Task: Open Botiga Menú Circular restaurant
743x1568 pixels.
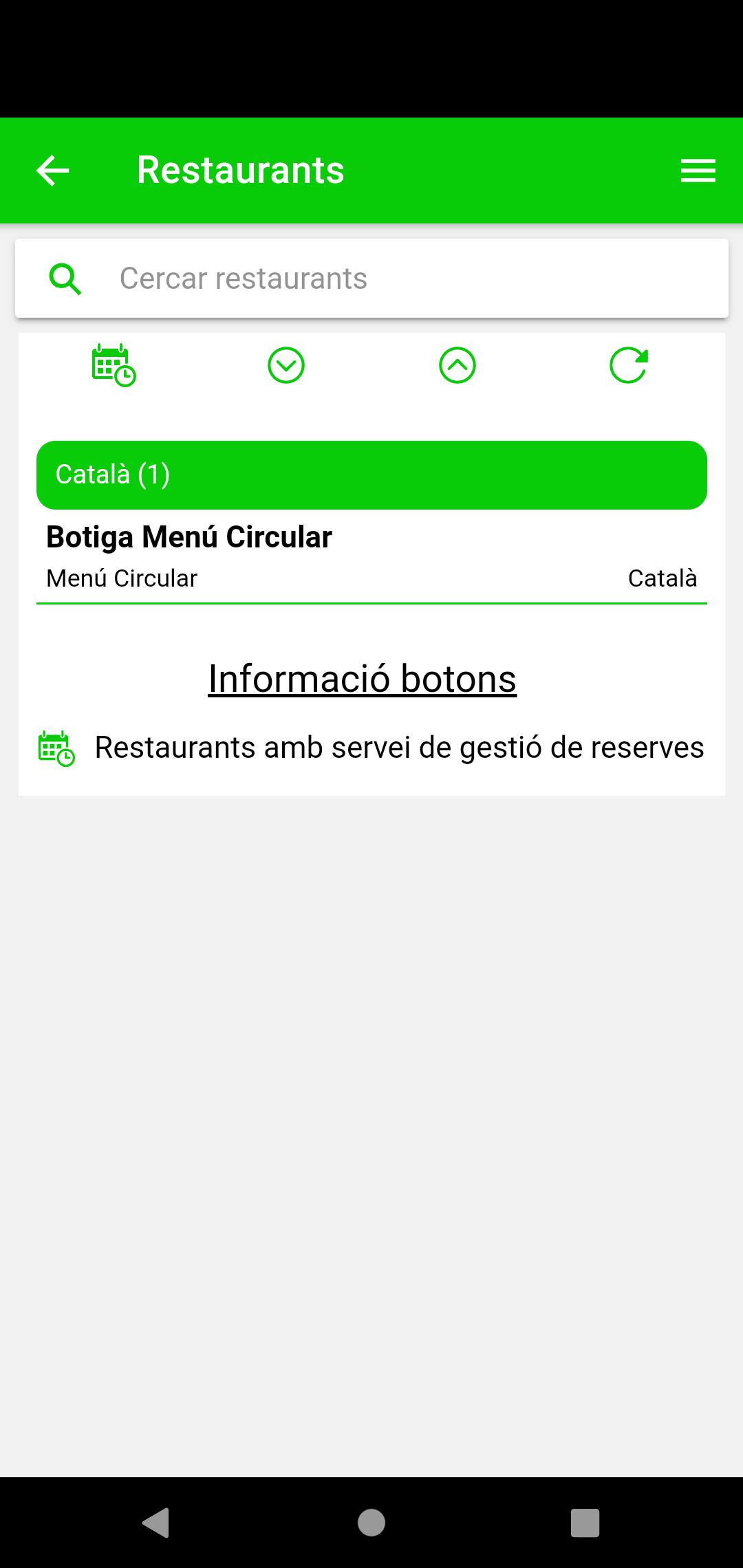Action: tap(371, 557)
